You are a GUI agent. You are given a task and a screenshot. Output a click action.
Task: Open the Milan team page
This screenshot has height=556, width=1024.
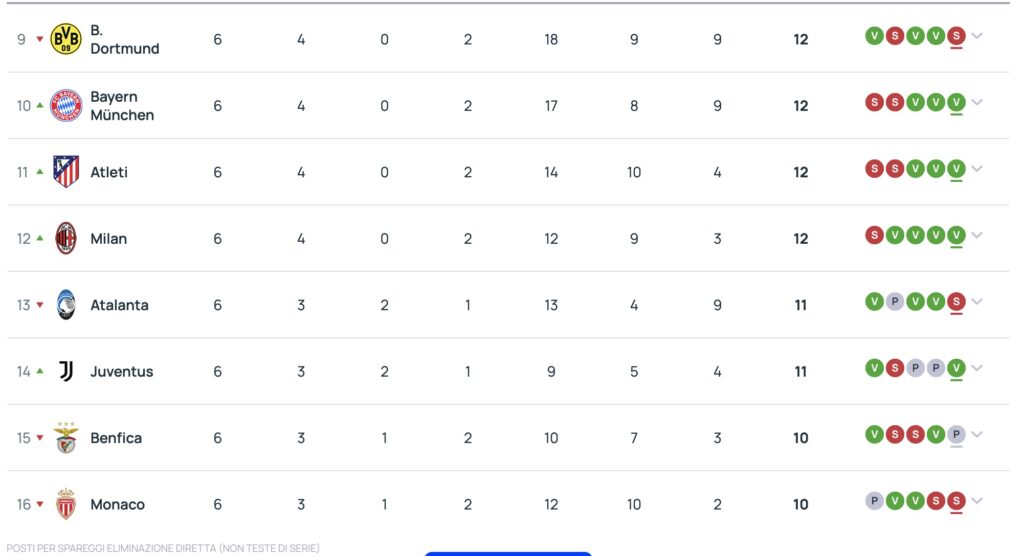[108, 239]
